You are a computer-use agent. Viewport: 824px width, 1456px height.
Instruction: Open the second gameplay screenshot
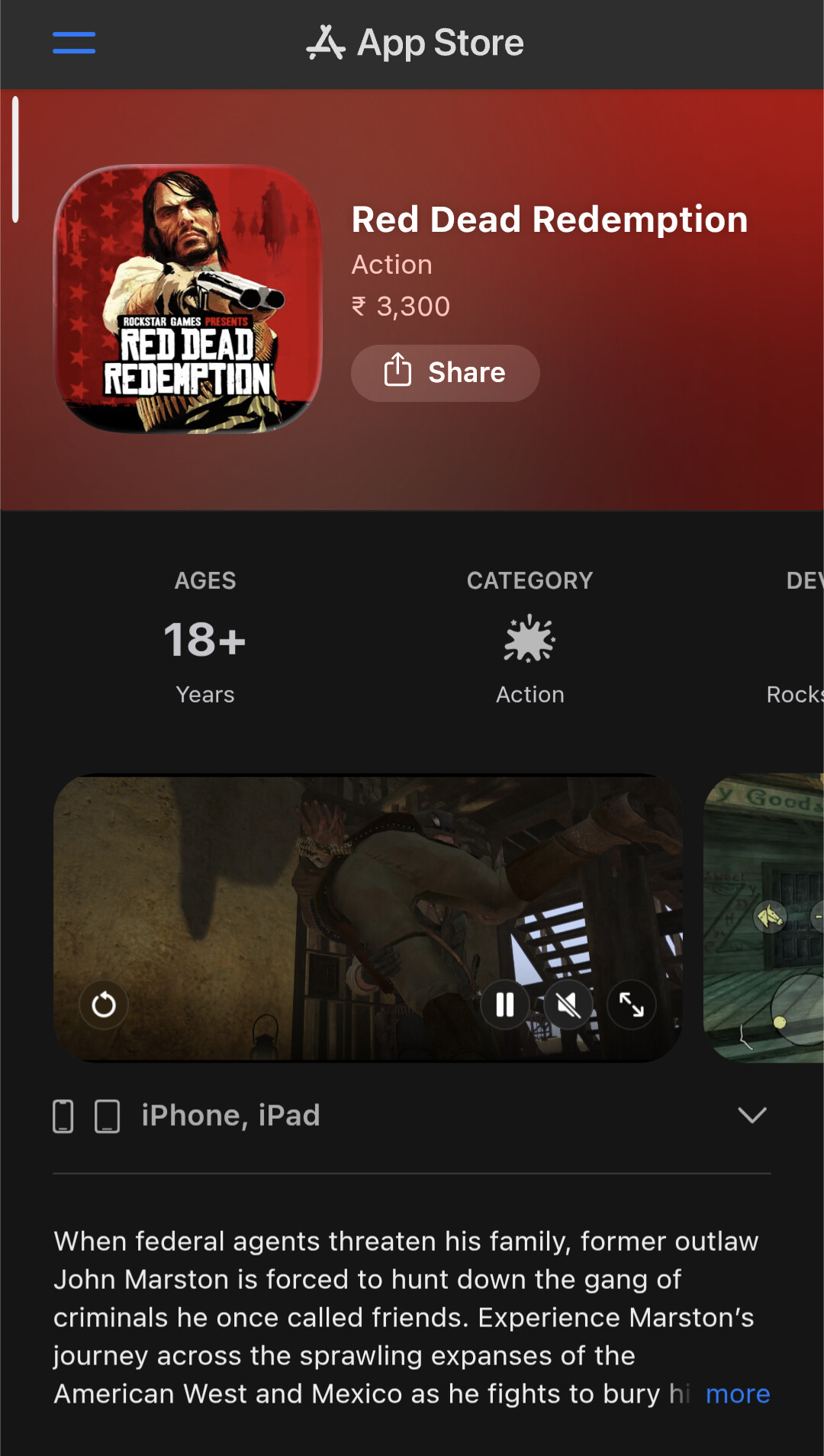click(764, 918)
